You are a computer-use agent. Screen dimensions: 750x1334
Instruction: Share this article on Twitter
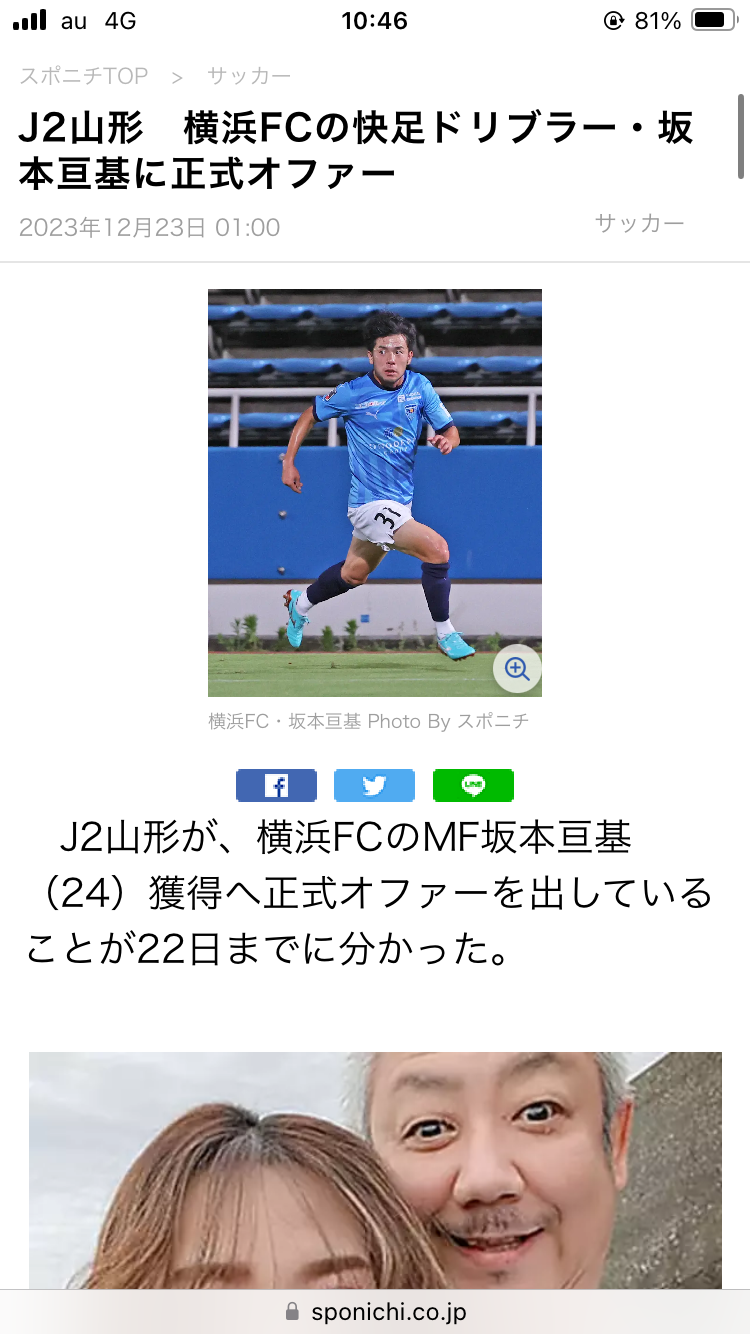[374, 786]
